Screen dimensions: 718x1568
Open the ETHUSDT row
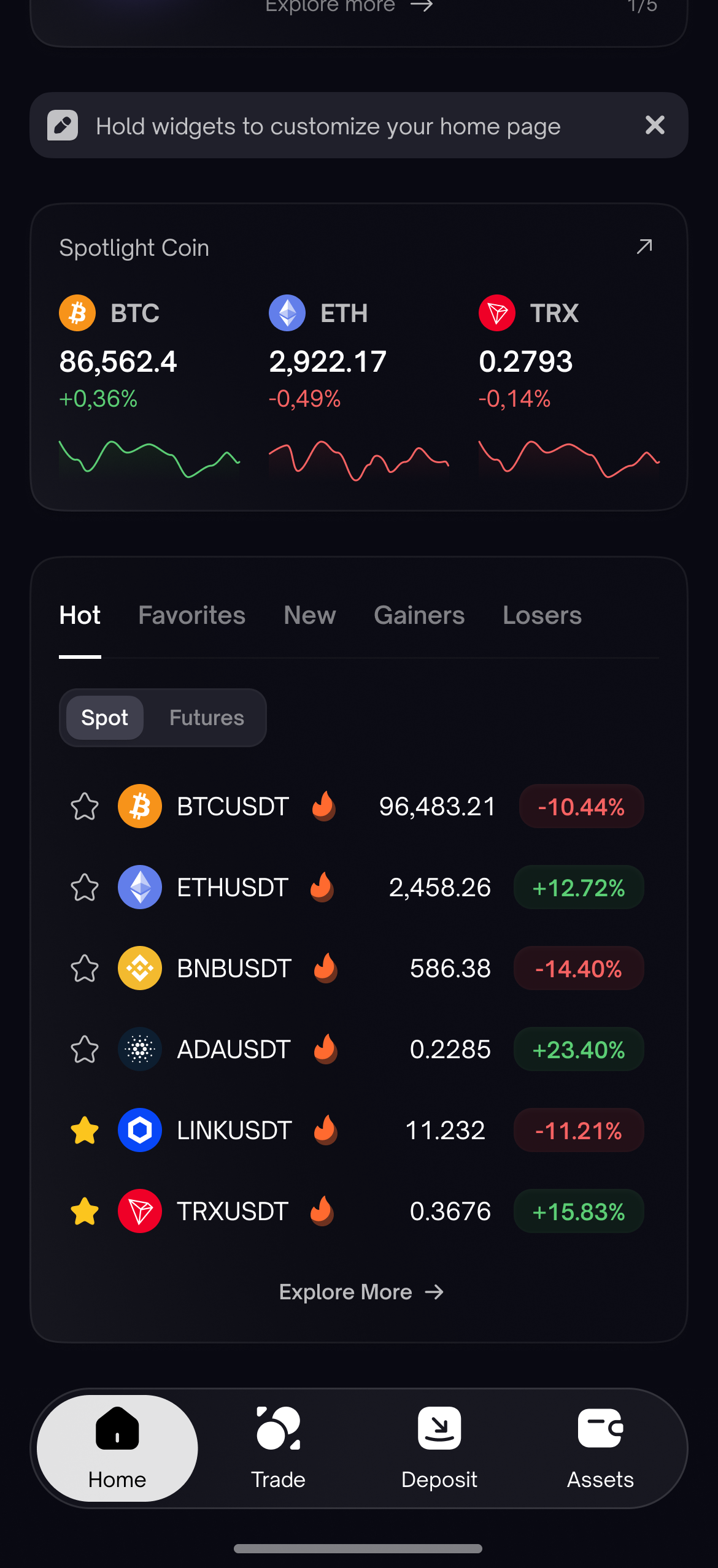[x=358, y=887]
